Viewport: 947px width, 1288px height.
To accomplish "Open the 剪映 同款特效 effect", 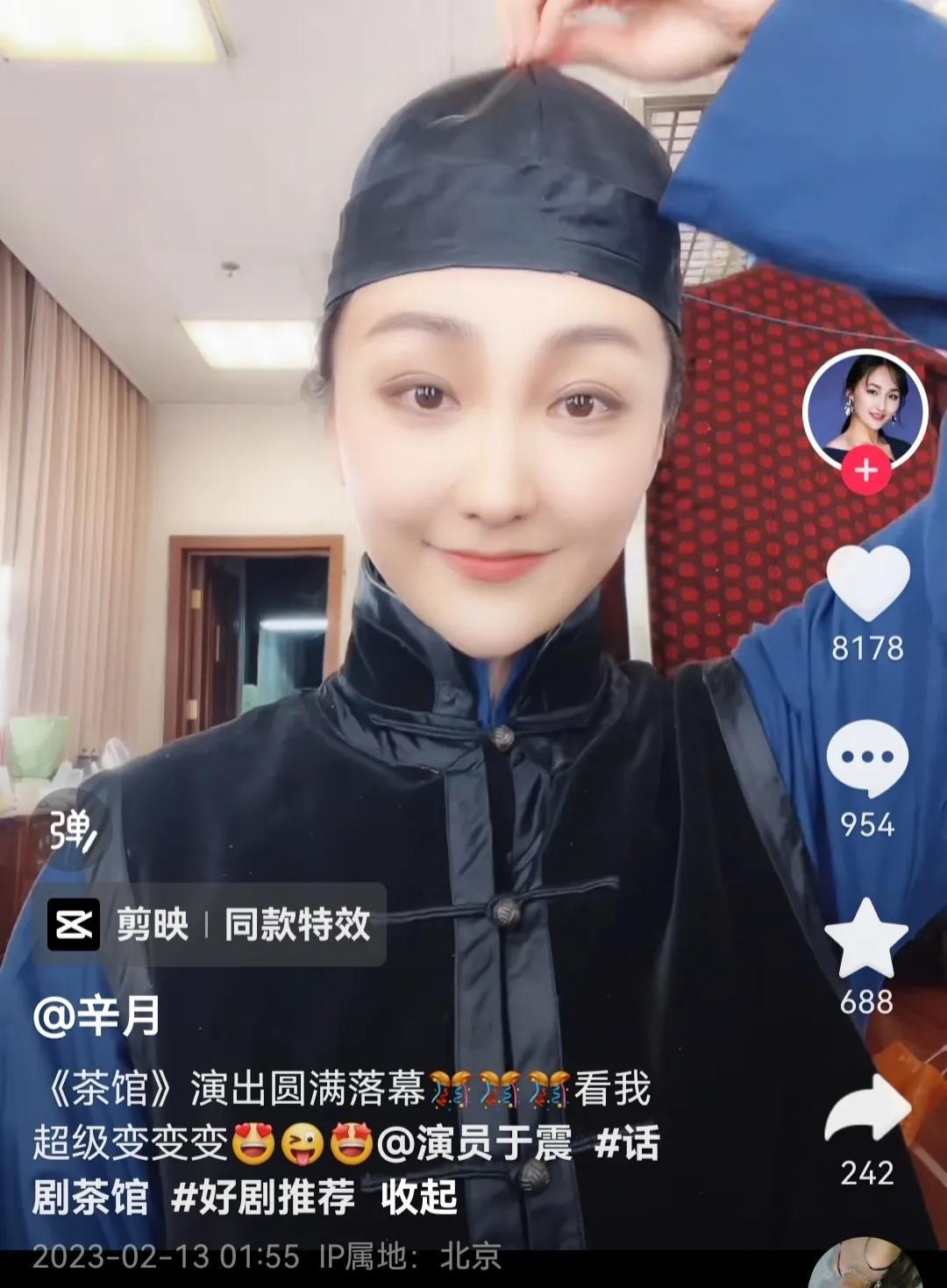I will pyautogui.click(x=210, y=925).
